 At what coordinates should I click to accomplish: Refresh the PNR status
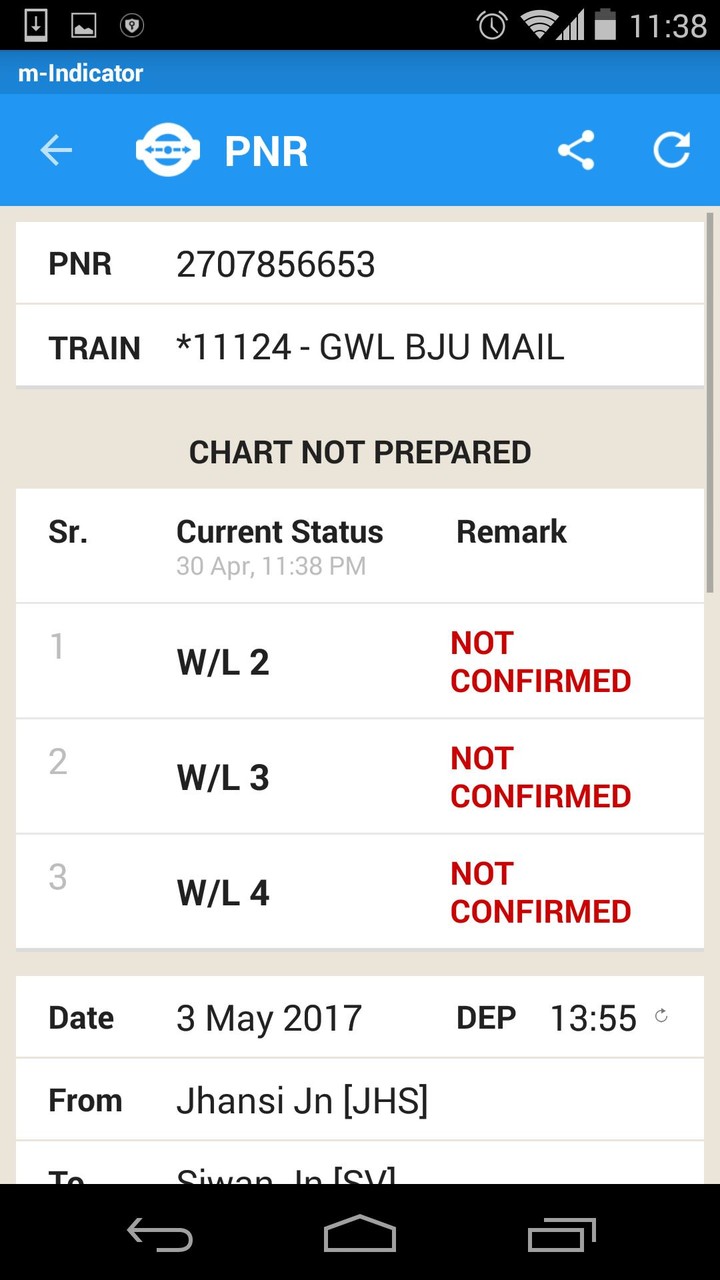click(x=671, y=151)
